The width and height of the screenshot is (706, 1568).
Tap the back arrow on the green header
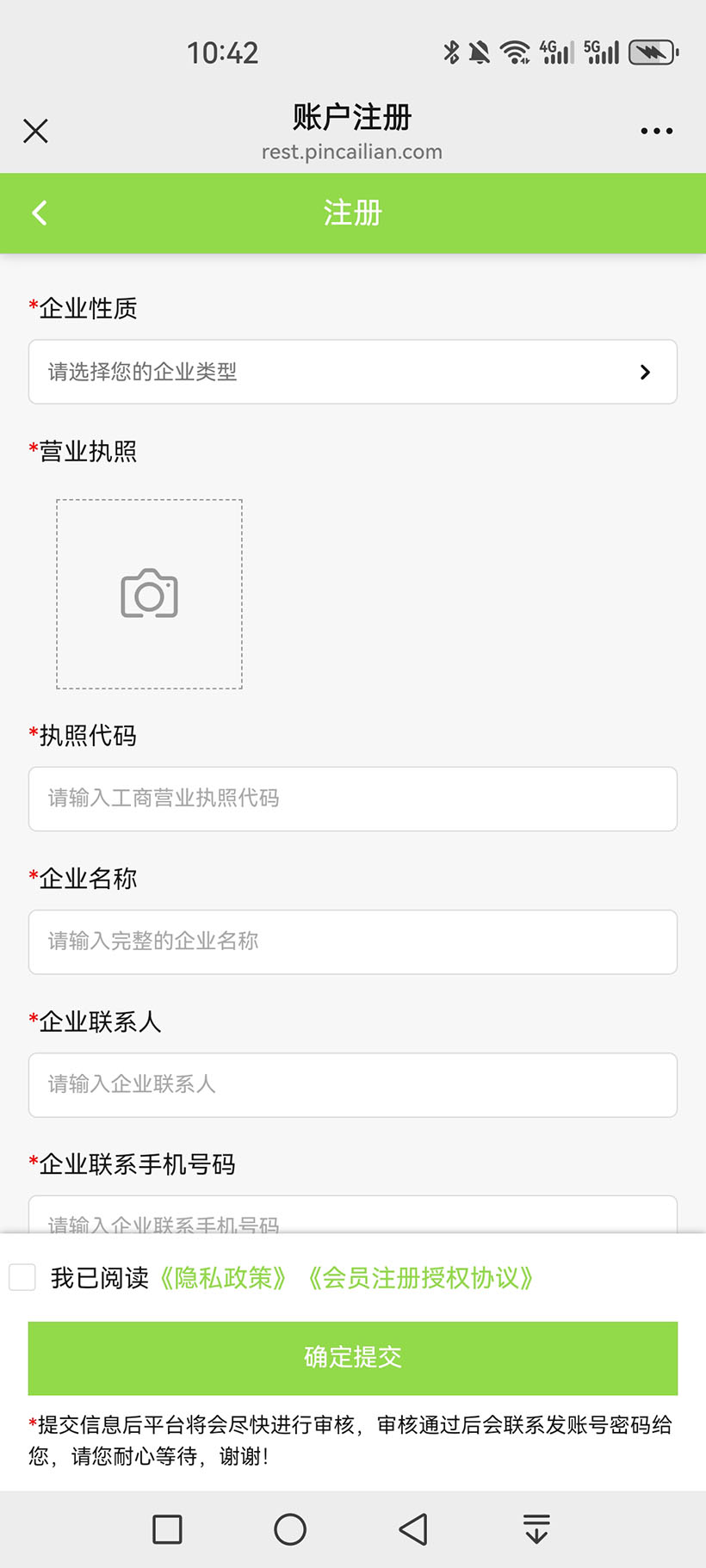[38, 213]
